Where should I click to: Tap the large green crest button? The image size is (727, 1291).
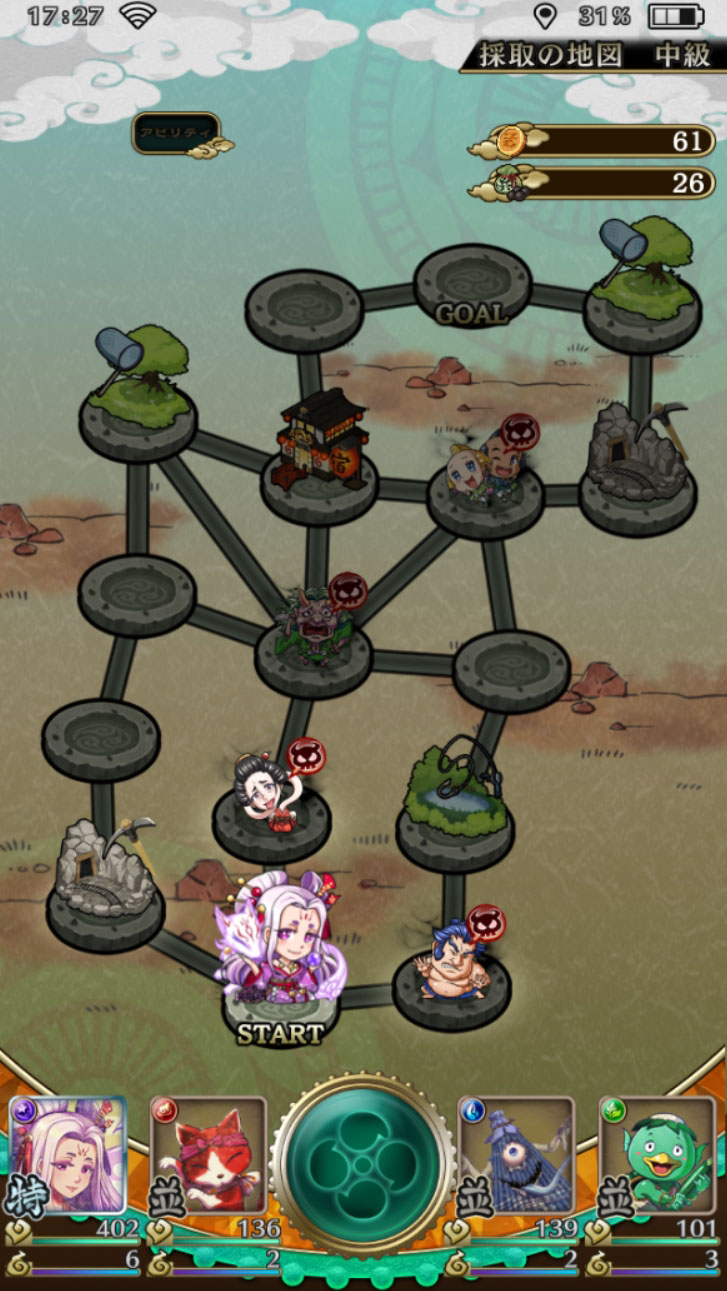point(361,1166)
